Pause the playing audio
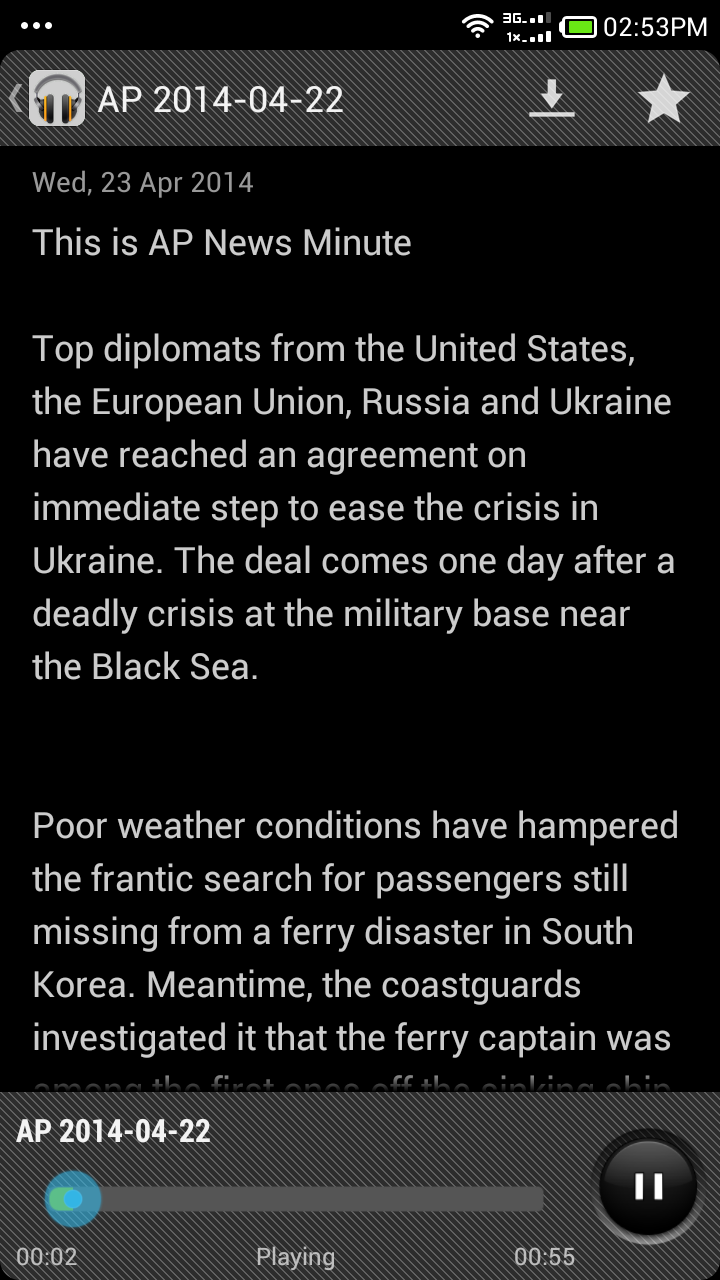Image resolution: width=720 pixels, height=1280 pixels. pos(648,1186)
